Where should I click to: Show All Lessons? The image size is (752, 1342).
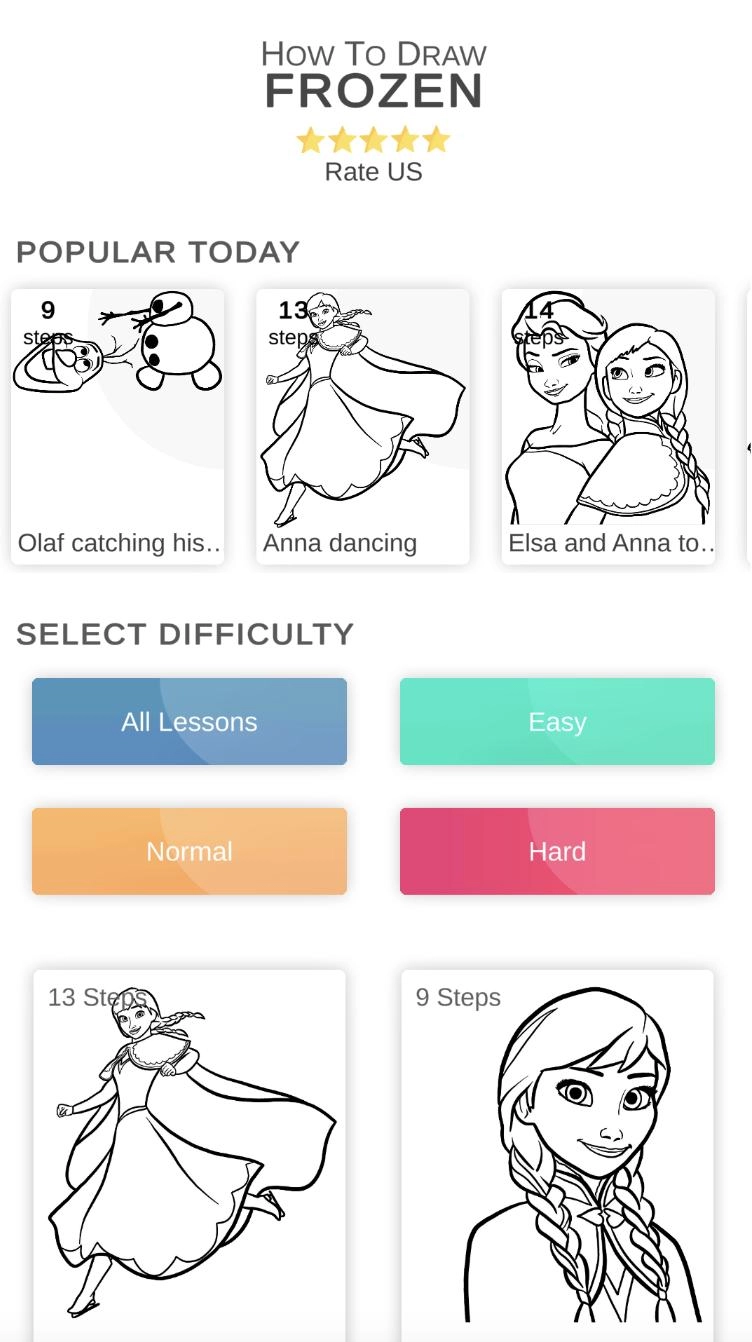point(189,722)
